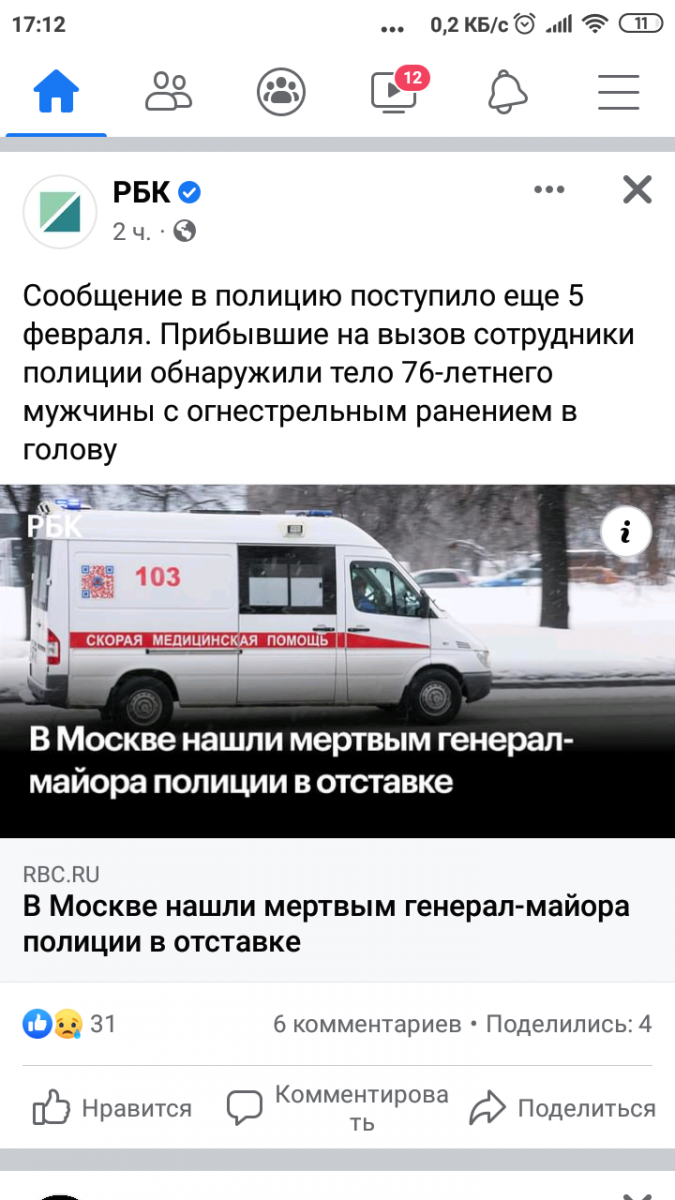Like the post with Нравится
Screen dimensions: 675x1200
click(112, 1108)
